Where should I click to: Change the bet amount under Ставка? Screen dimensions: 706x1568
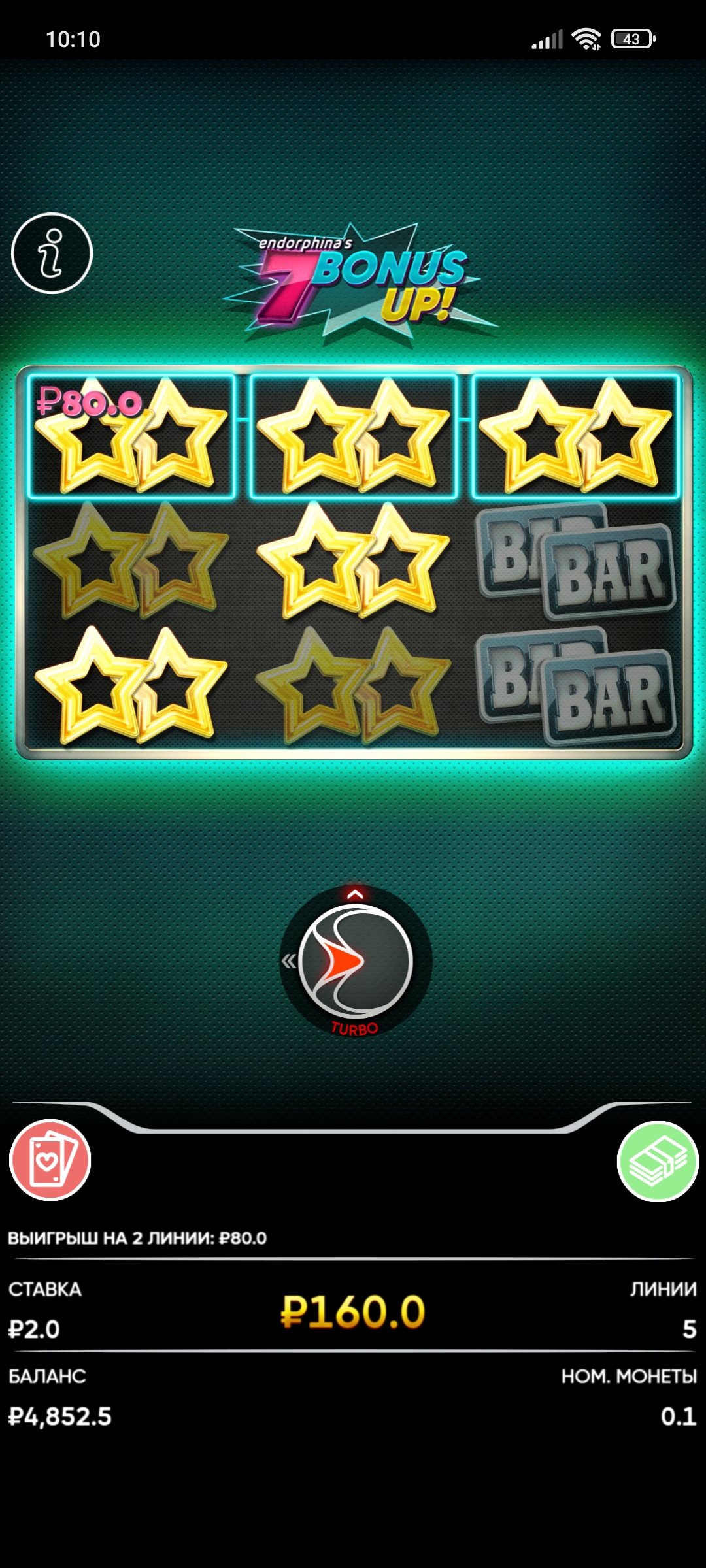[x=35, y=1329]
